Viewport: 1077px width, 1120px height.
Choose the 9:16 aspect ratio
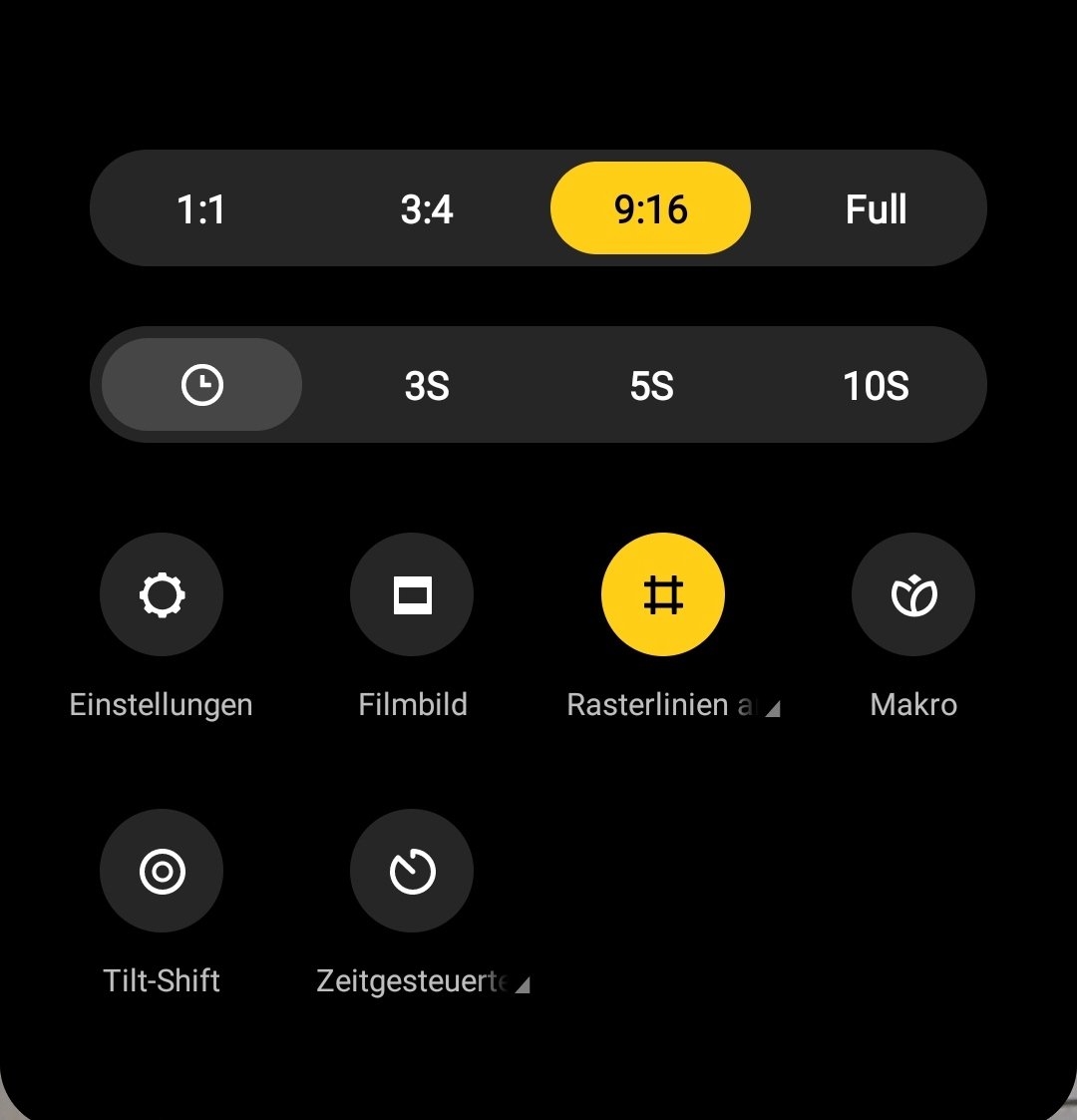click(x=650, y=209)
